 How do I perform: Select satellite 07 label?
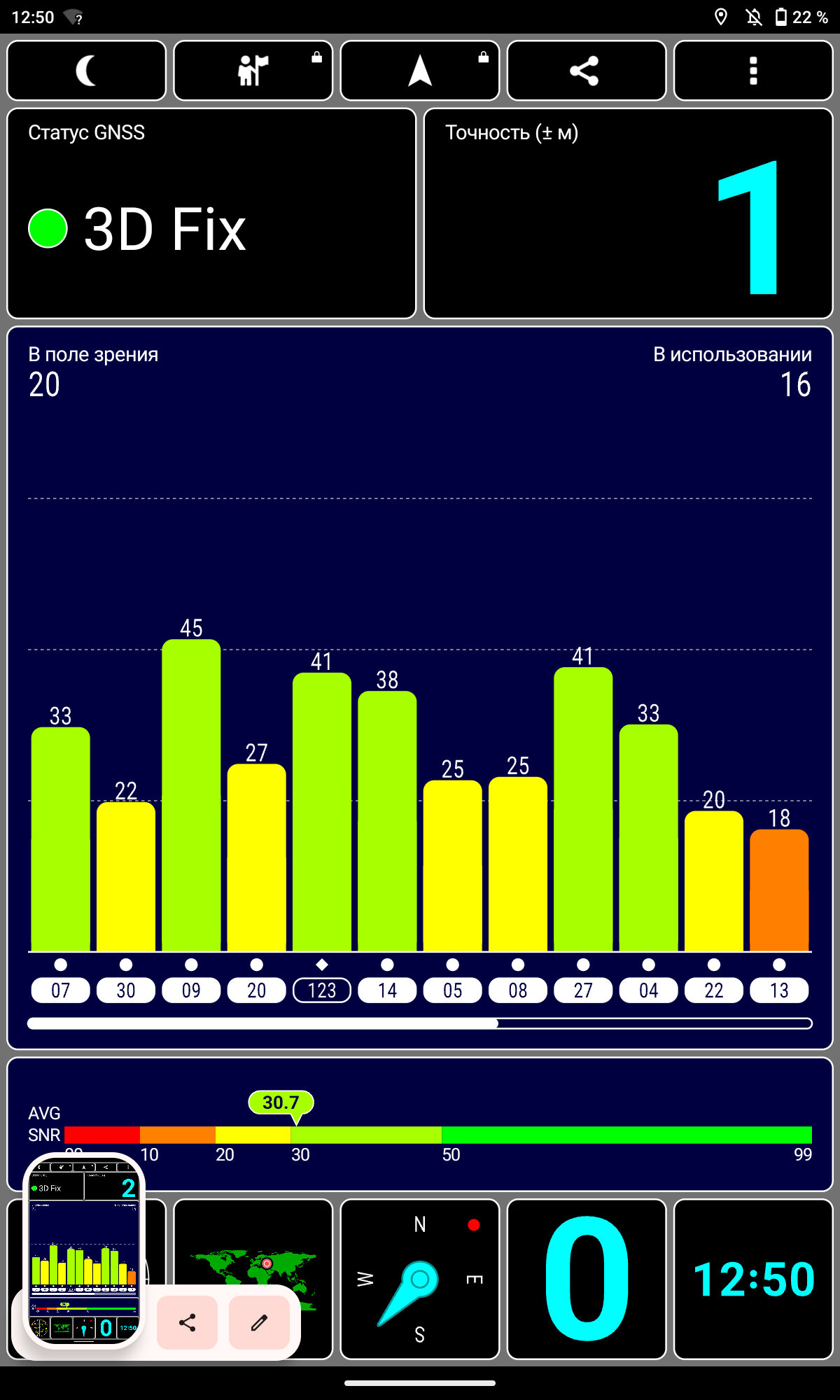(61, 990)
